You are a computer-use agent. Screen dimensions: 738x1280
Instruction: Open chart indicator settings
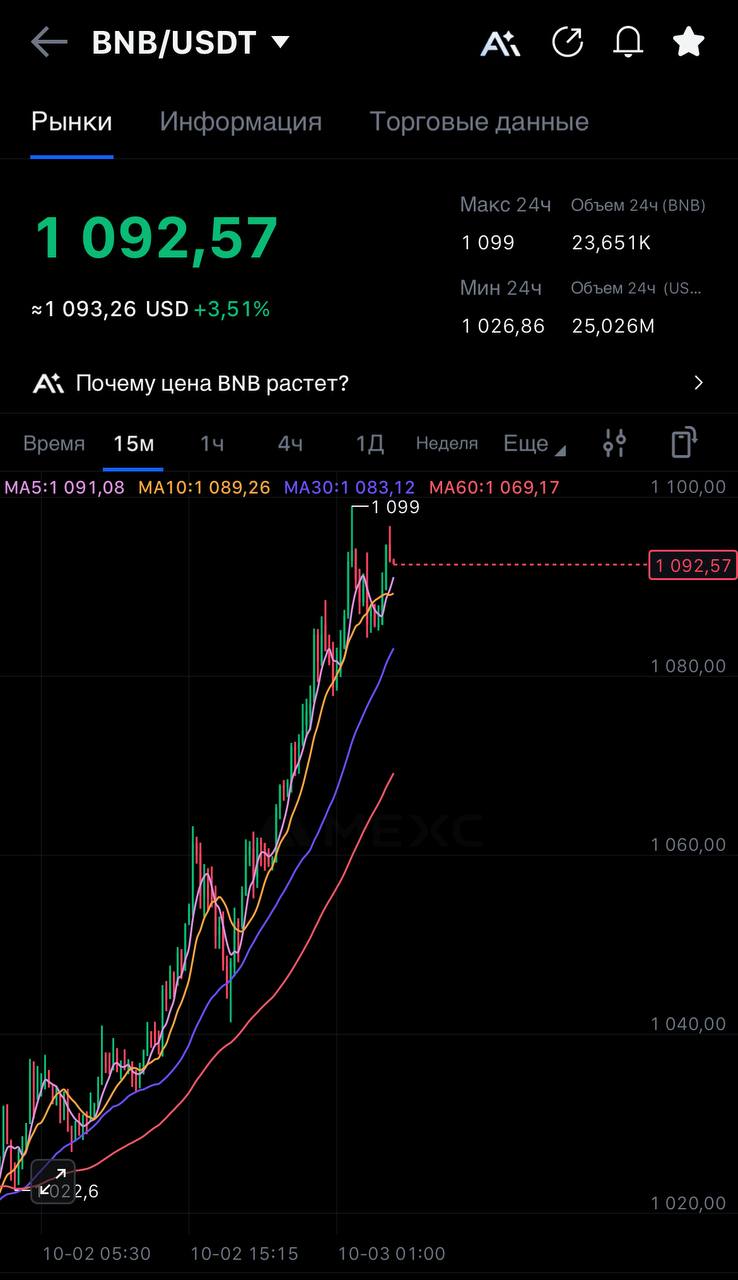coord(614,443)
